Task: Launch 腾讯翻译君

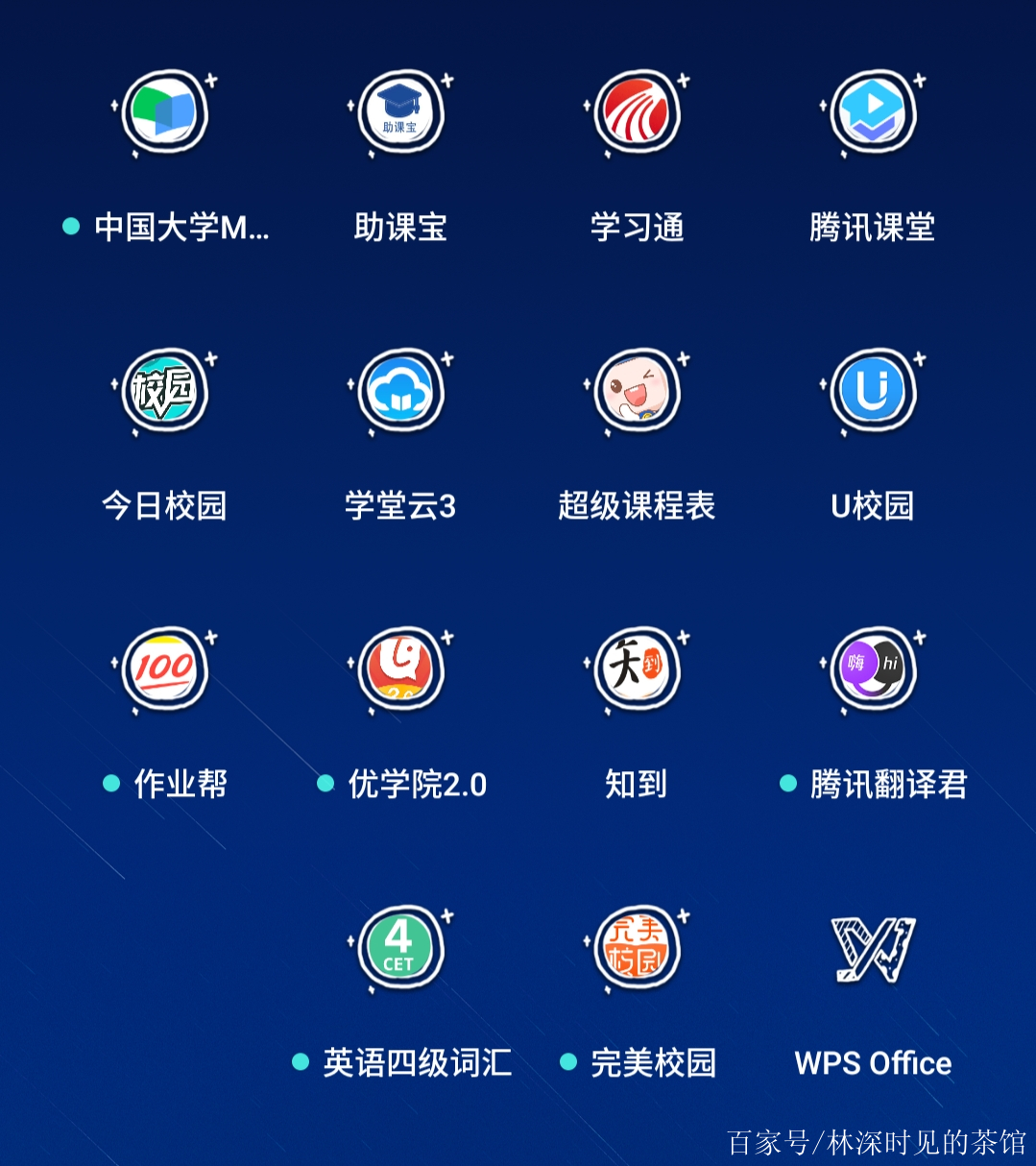Action: click(x=873, y=670)
